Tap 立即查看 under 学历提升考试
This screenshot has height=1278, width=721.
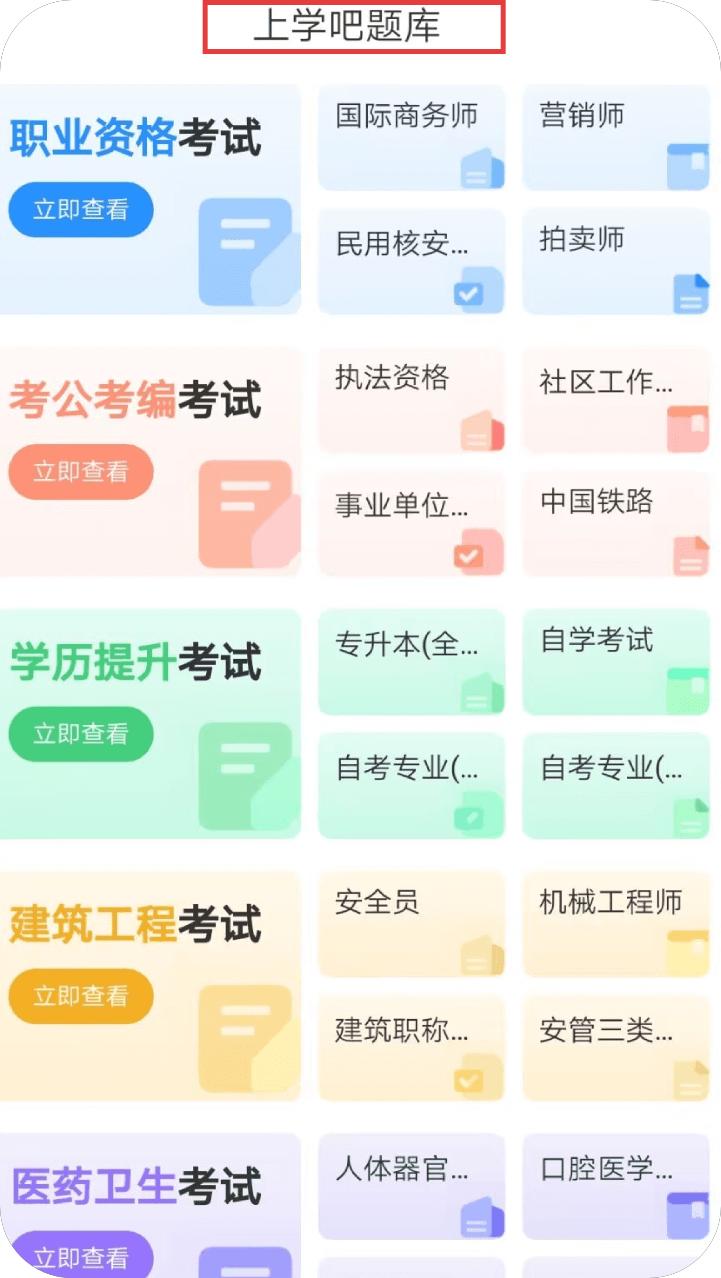81,734
